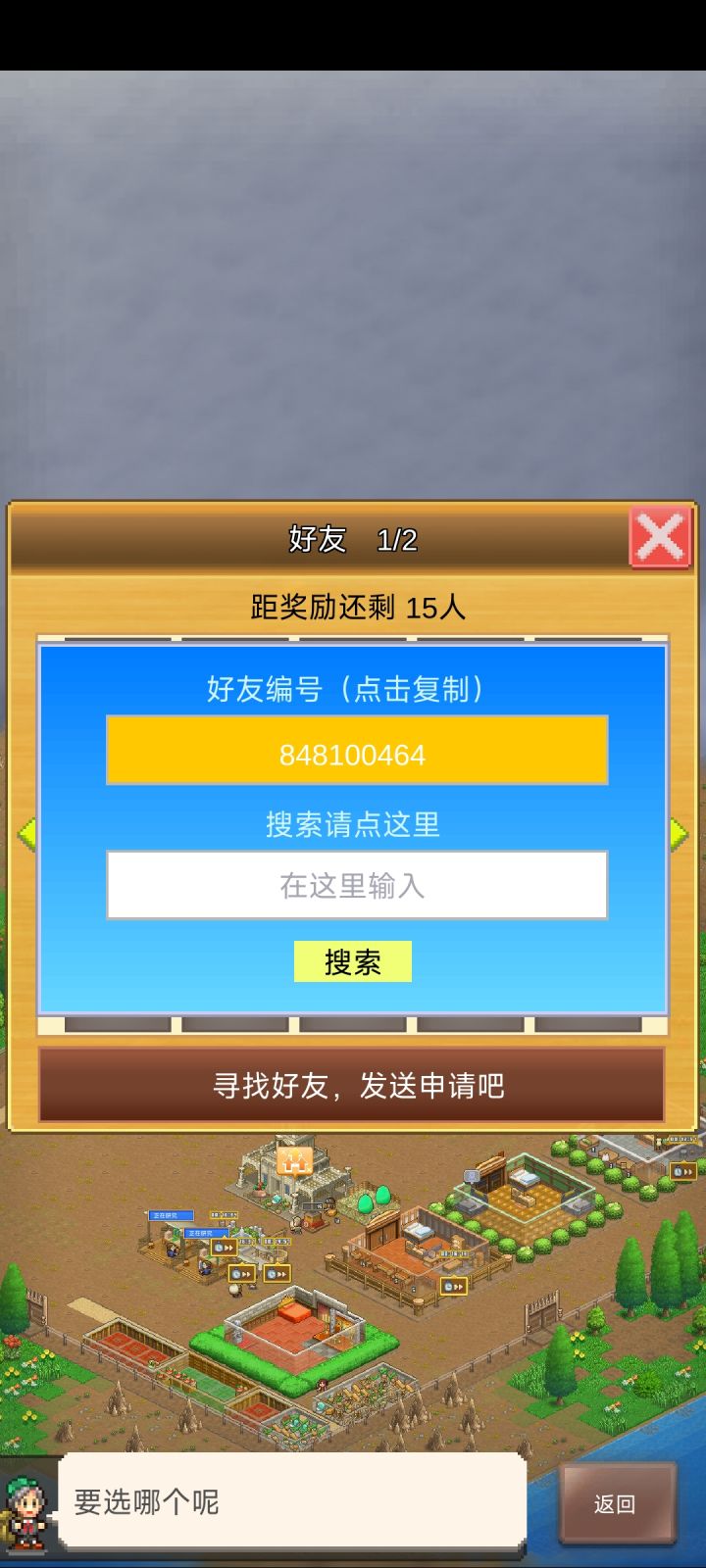Tap the friend ID 848100464 to copy it

tap(353, 753)
